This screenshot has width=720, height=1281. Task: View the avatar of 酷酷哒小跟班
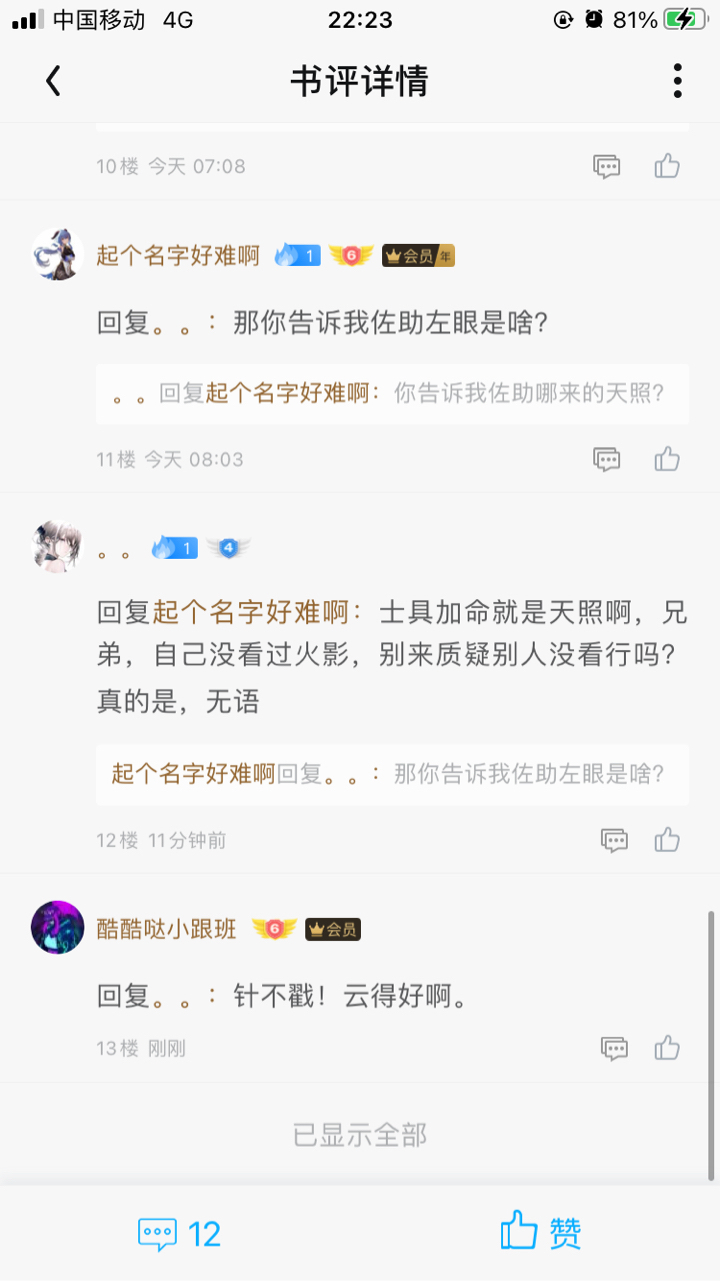point(58,927)
